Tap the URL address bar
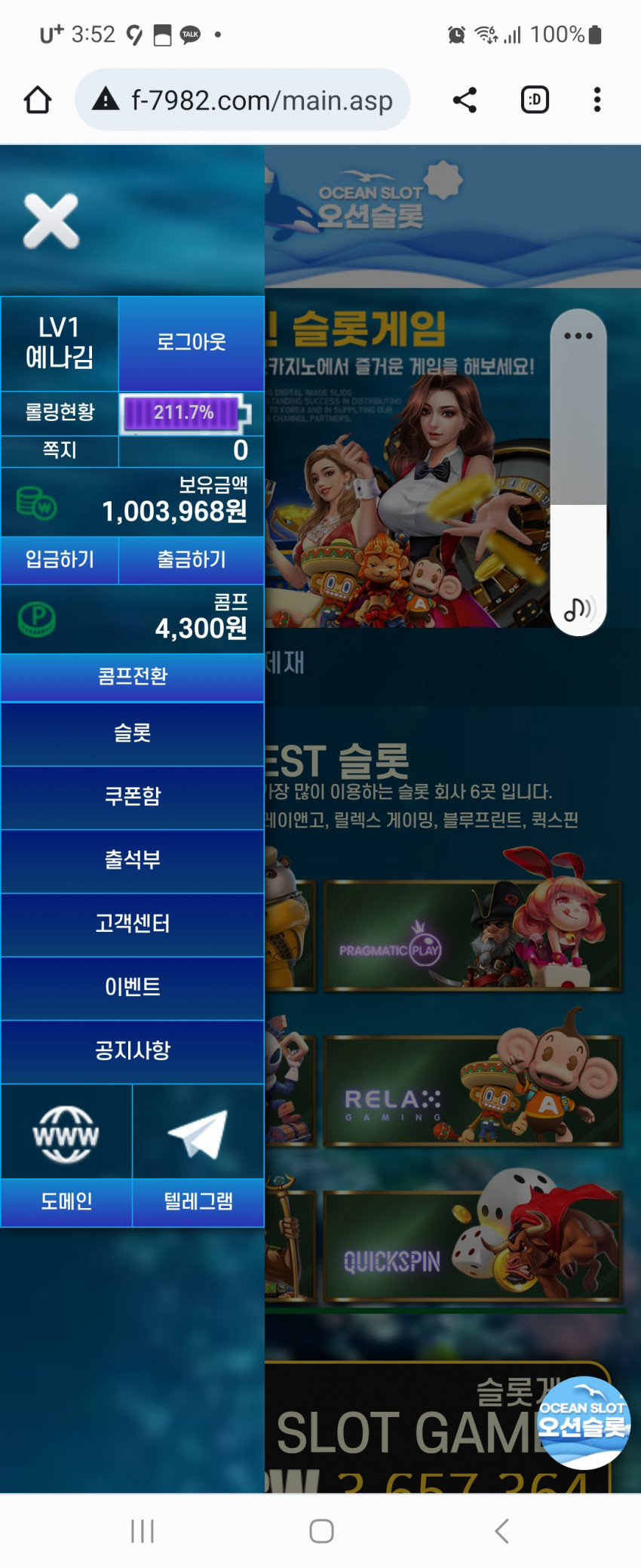Screen dimensions: 641x1568 [x=260, y=100]
